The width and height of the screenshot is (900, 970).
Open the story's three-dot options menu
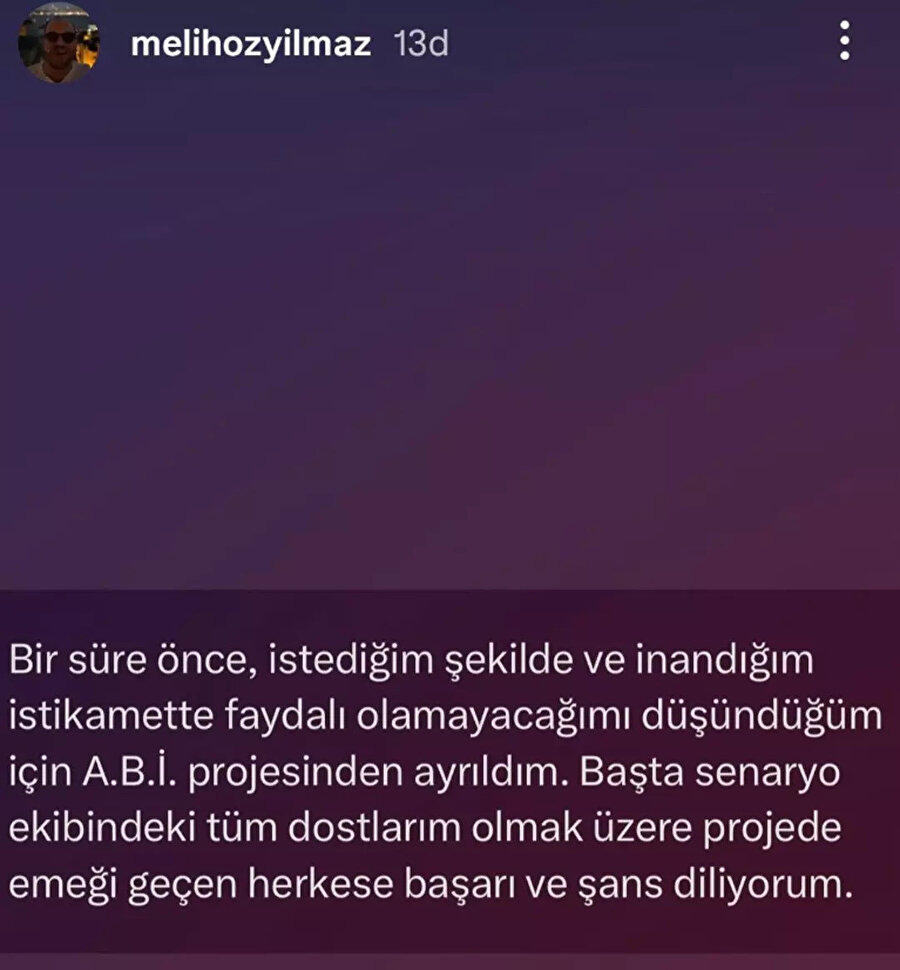point(845,41)
